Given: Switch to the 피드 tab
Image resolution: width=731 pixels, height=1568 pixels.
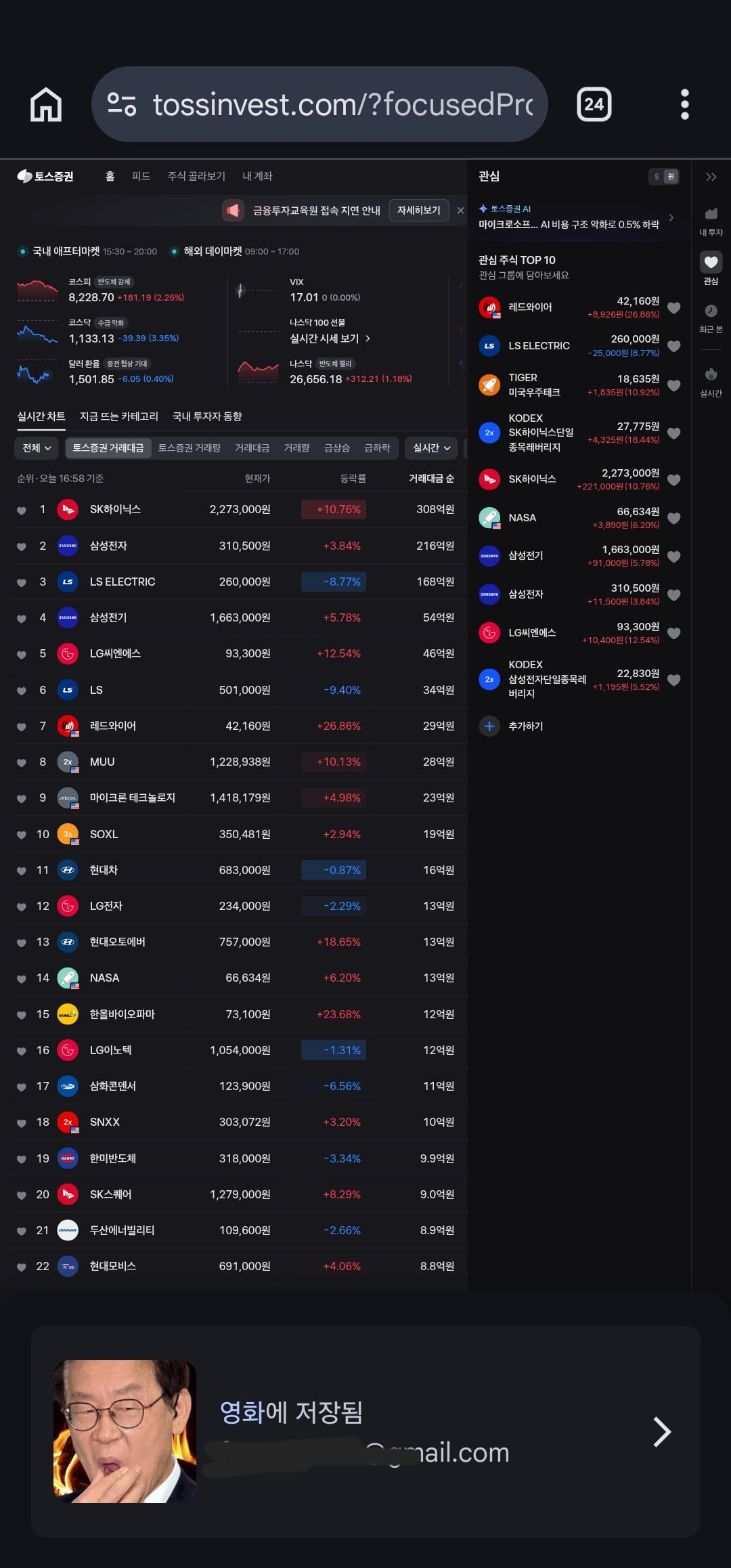Looking at the screenshot, I should tap(141, 176).
